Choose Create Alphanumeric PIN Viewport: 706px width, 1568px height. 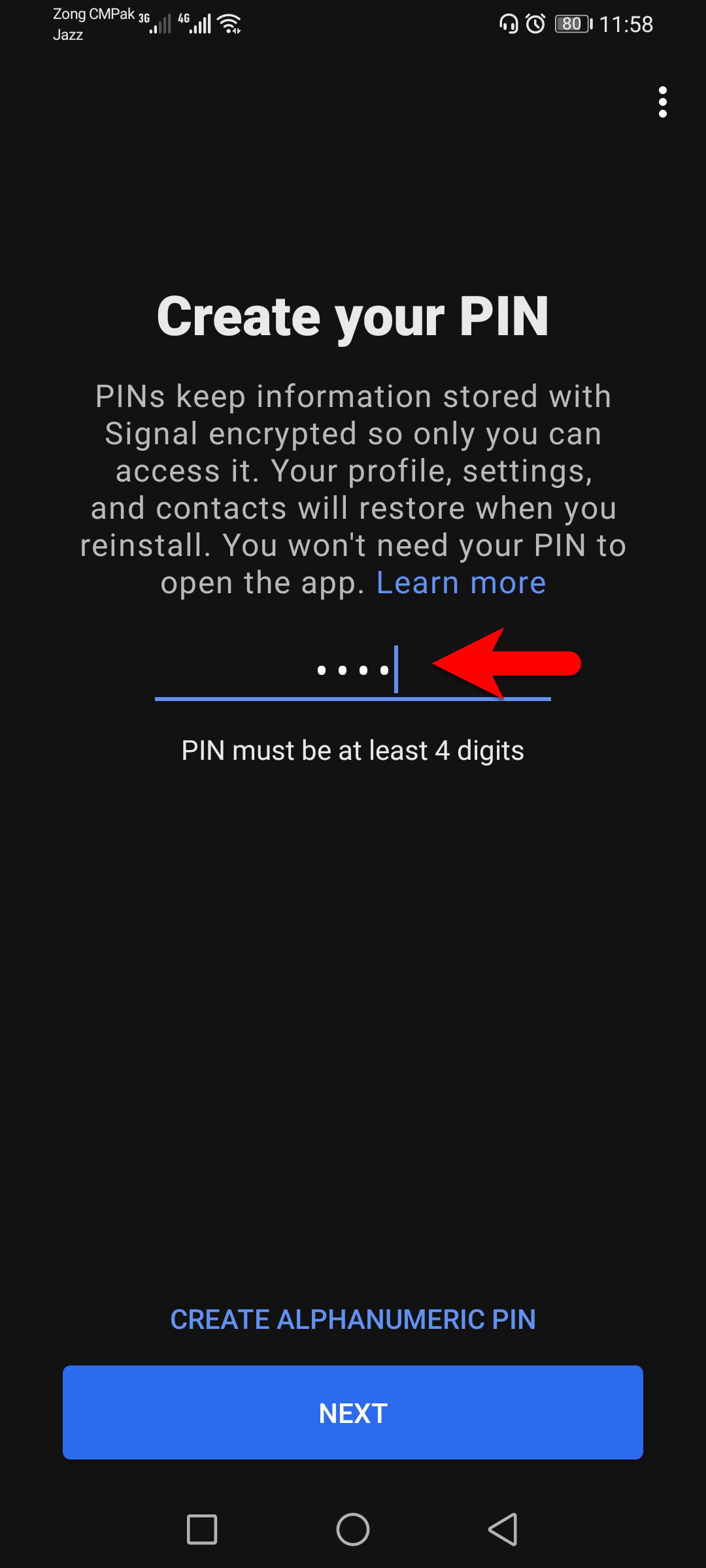[x=353, y=1319]
